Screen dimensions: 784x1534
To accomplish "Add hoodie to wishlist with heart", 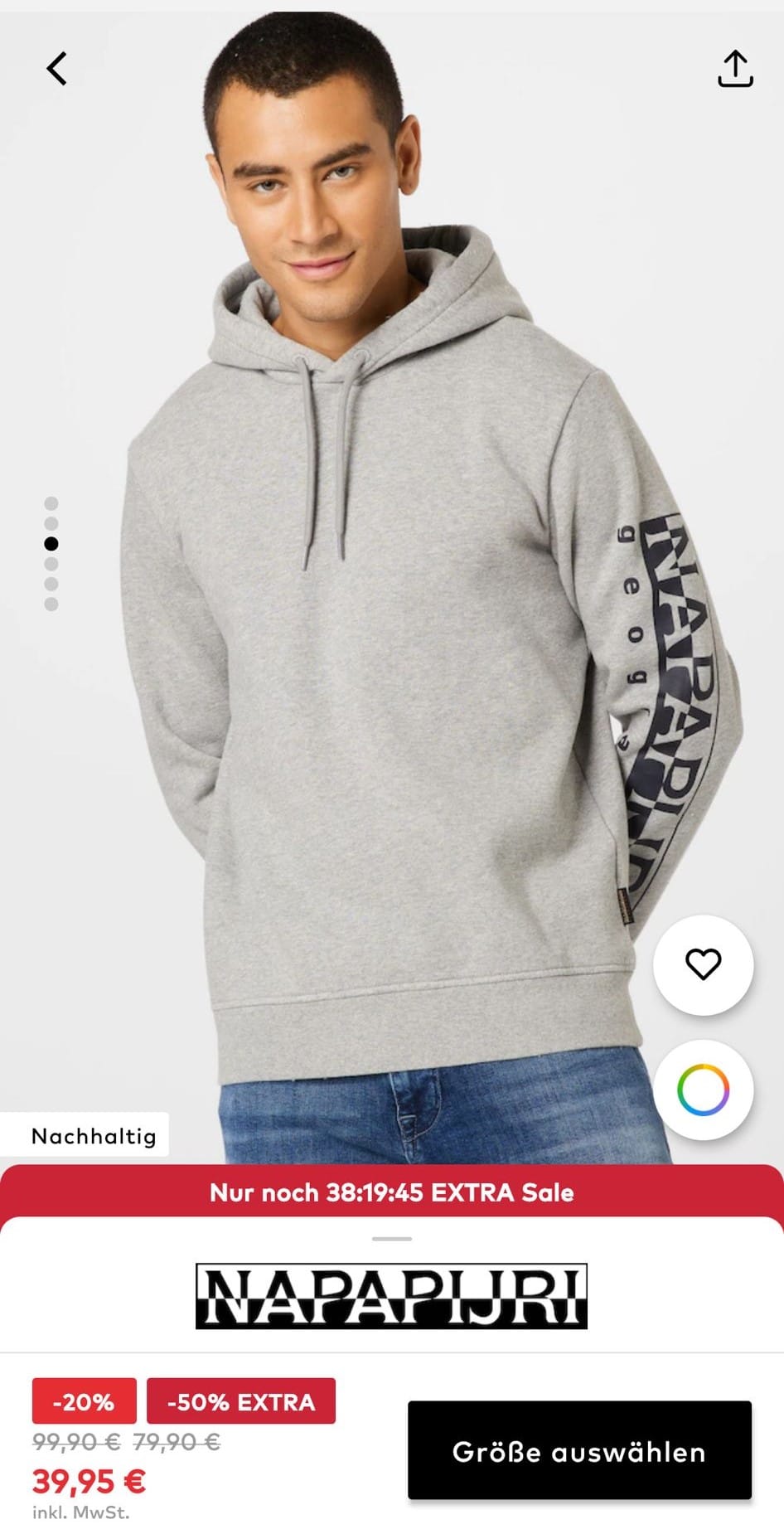I will [x=703, y=964].
